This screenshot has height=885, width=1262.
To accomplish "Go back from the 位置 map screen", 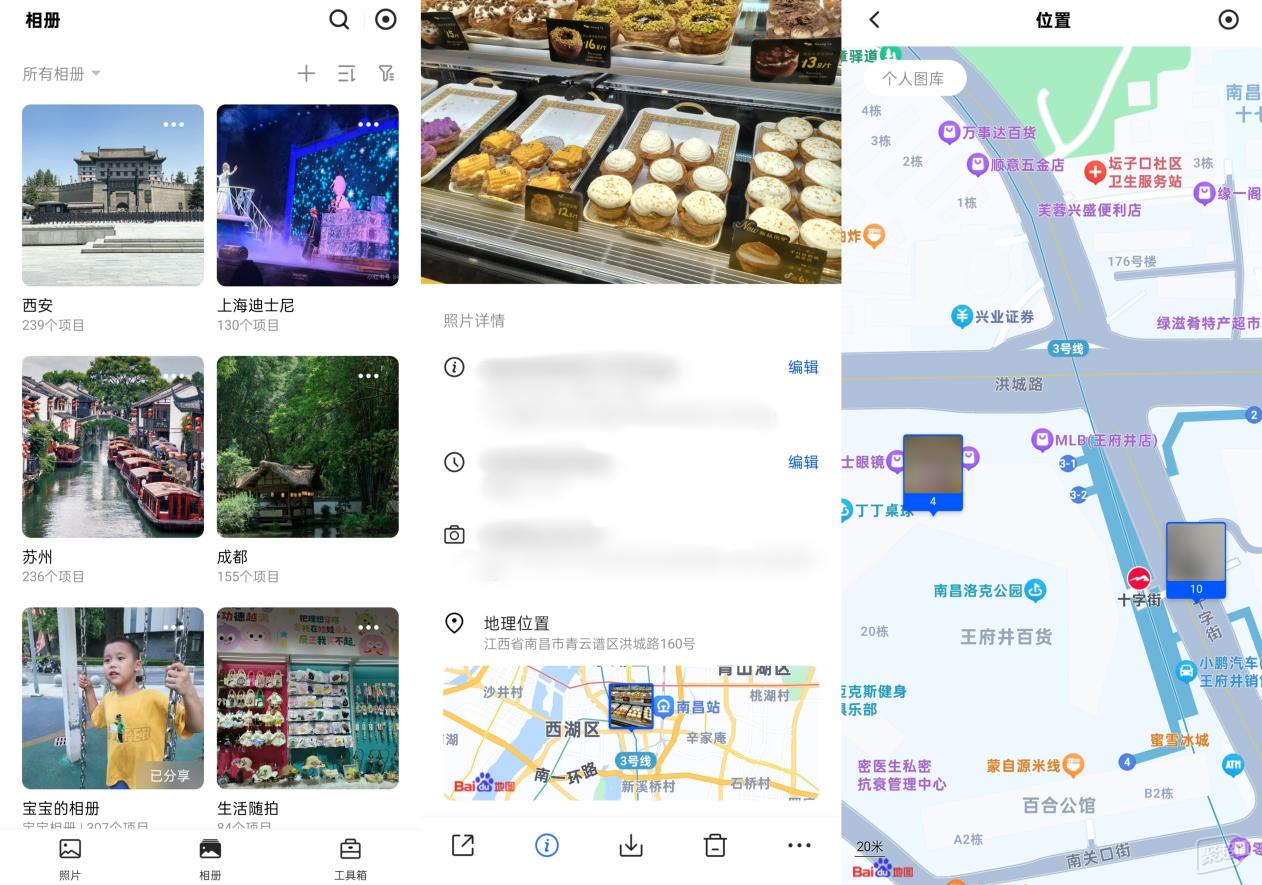I will click(x=875, y=20).
